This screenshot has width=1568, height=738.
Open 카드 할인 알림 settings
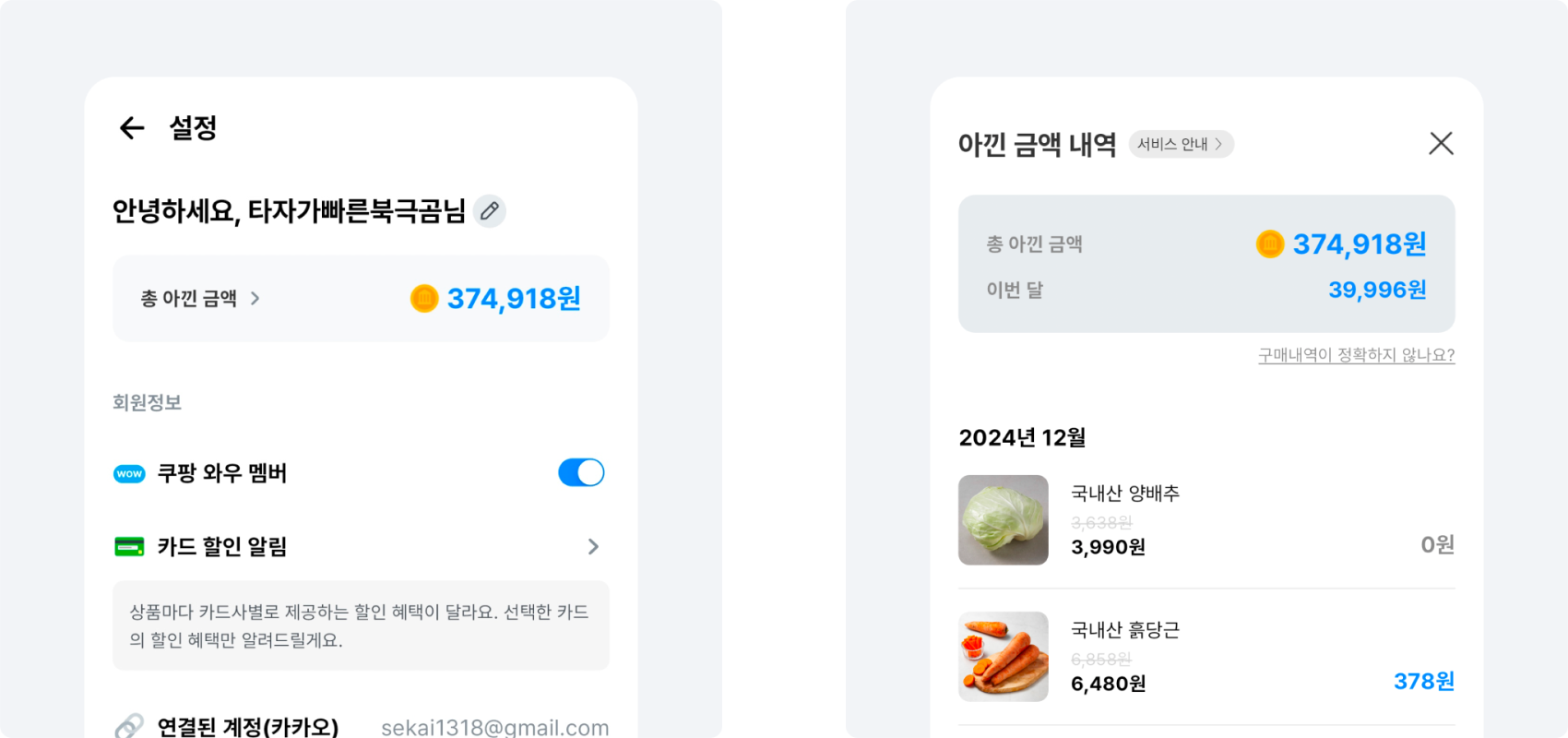(x=360, y=547)
